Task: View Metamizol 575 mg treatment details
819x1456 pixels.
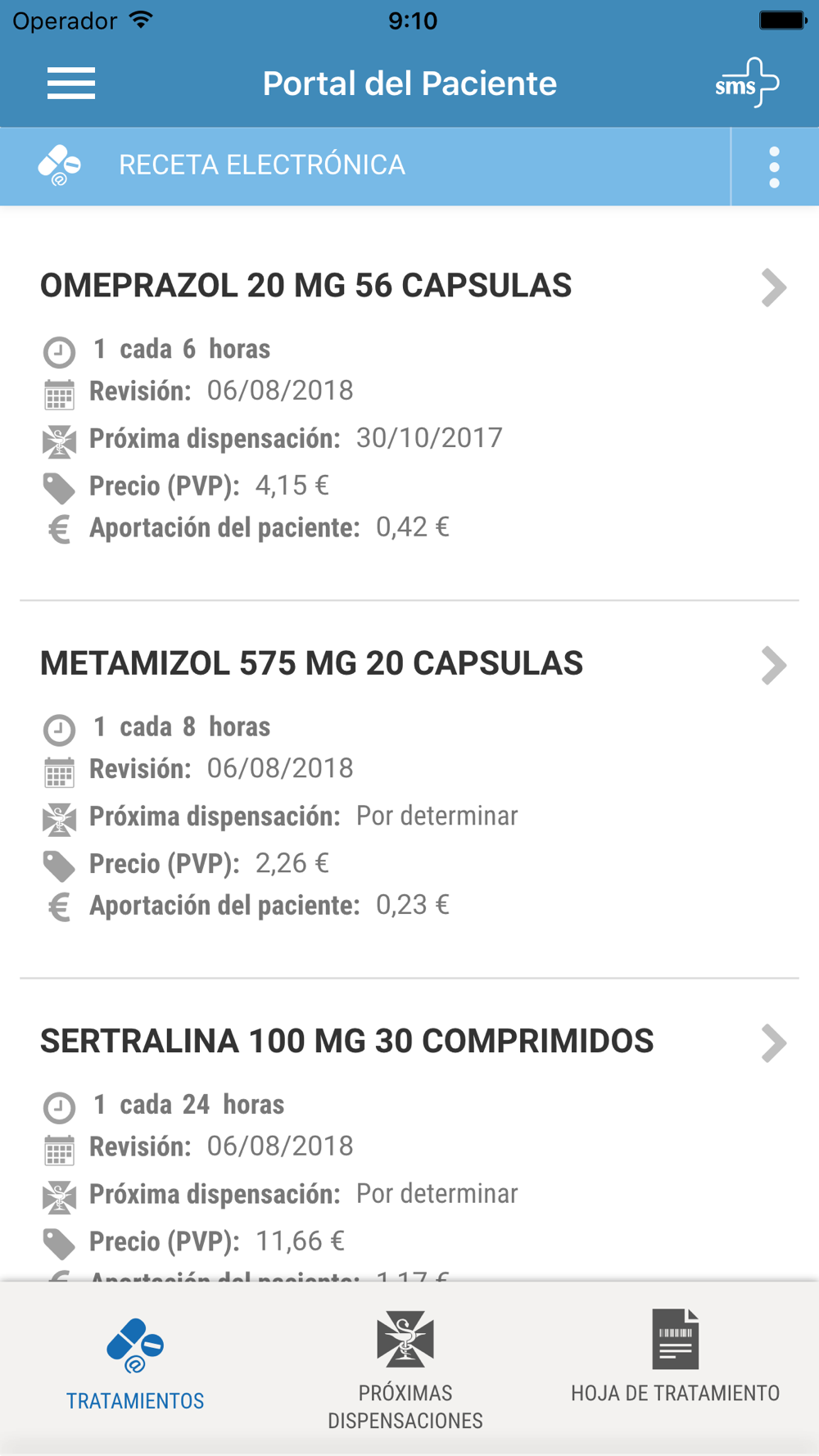Action: (773, 665)
